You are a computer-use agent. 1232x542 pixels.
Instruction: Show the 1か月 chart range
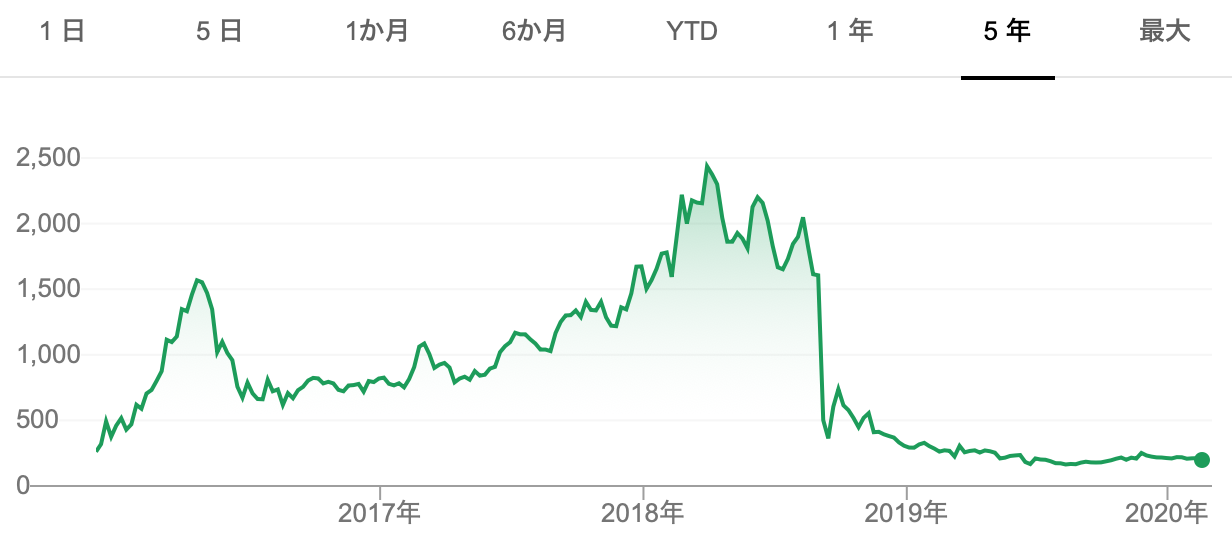click(x=377, y=32)
